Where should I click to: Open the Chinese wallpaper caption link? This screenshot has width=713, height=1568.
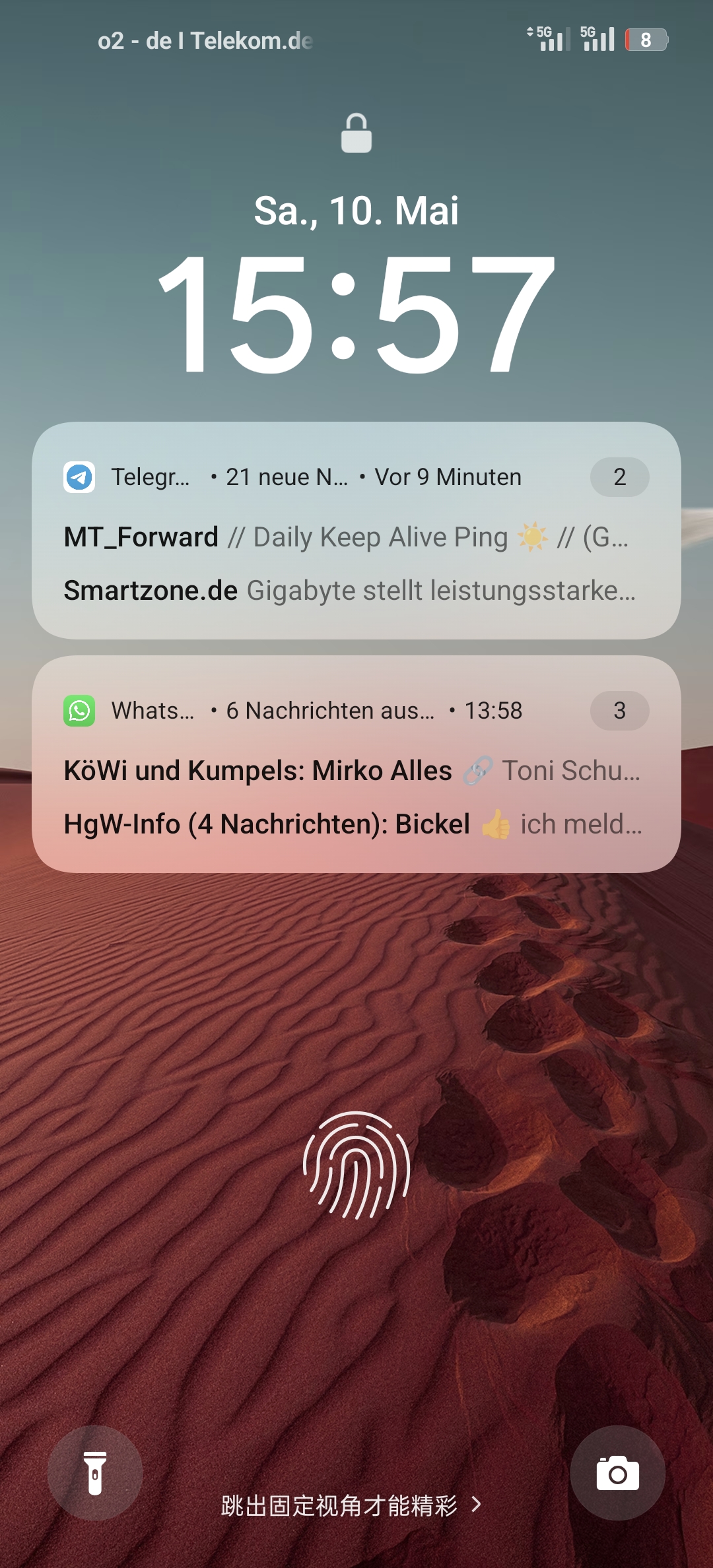pos(351,1506)
